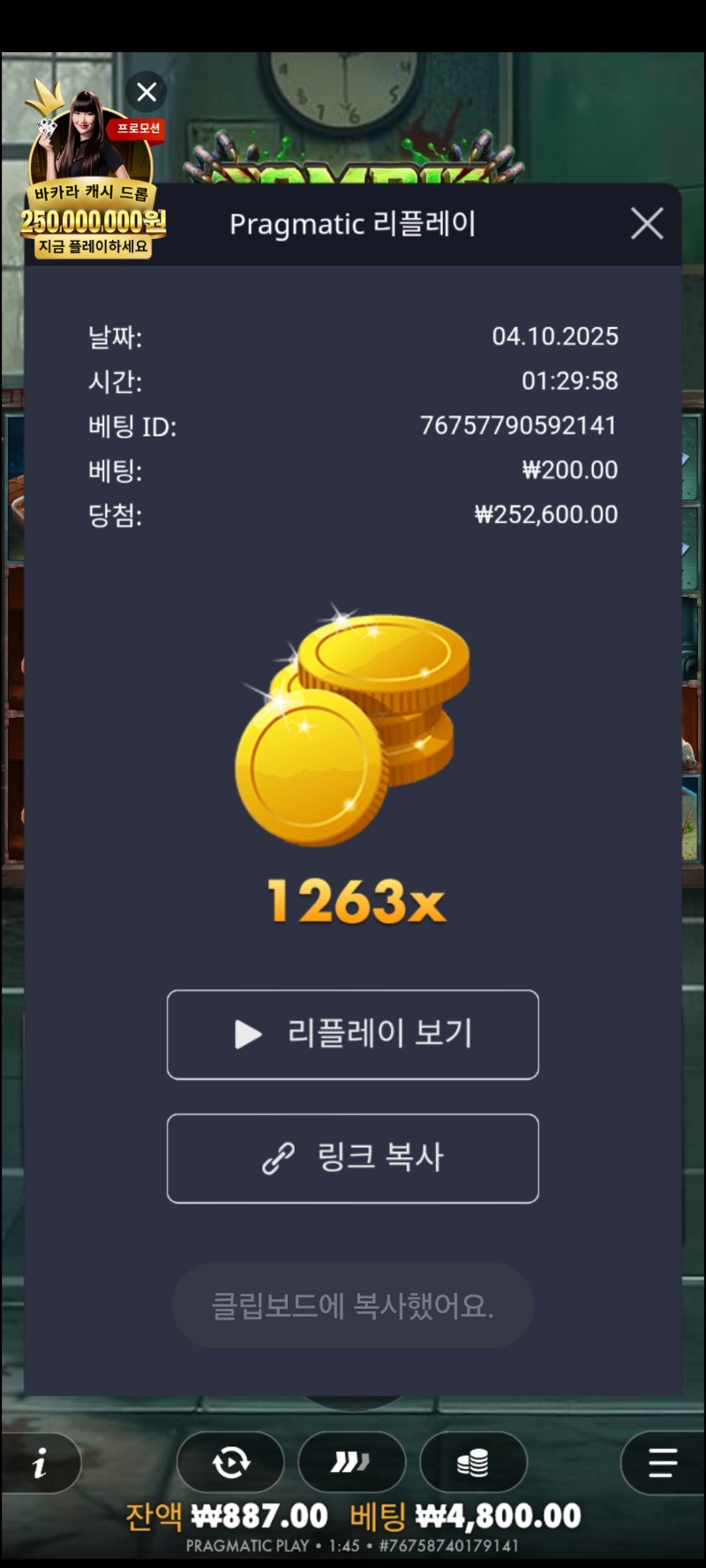Viewport: 706px width, 1568px height.
Task: Toggle the turbo spin arrows
Action: 351,1463
